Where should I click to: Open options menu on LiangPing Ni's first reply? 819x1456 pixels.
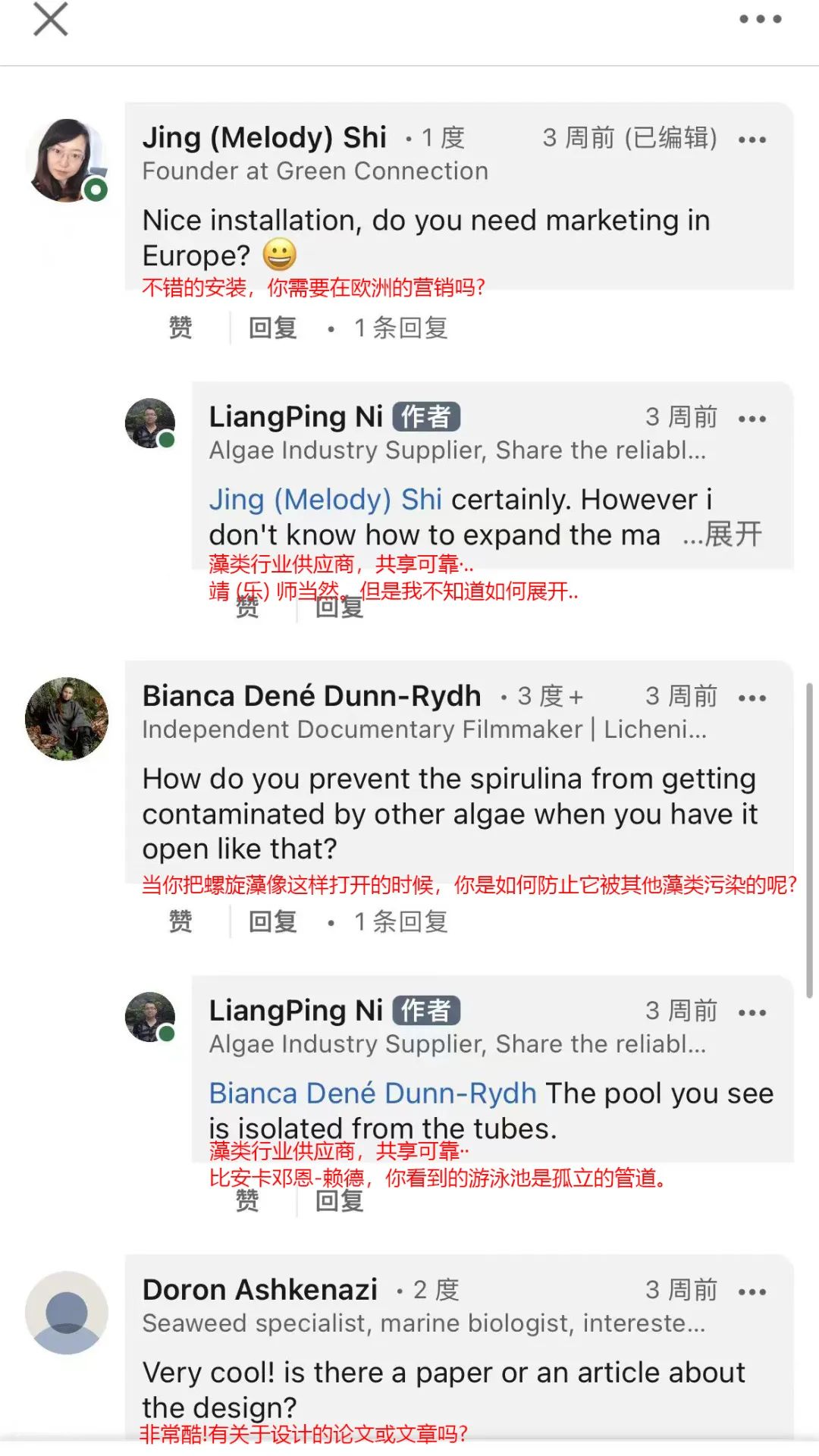click(x=752, y=419)
